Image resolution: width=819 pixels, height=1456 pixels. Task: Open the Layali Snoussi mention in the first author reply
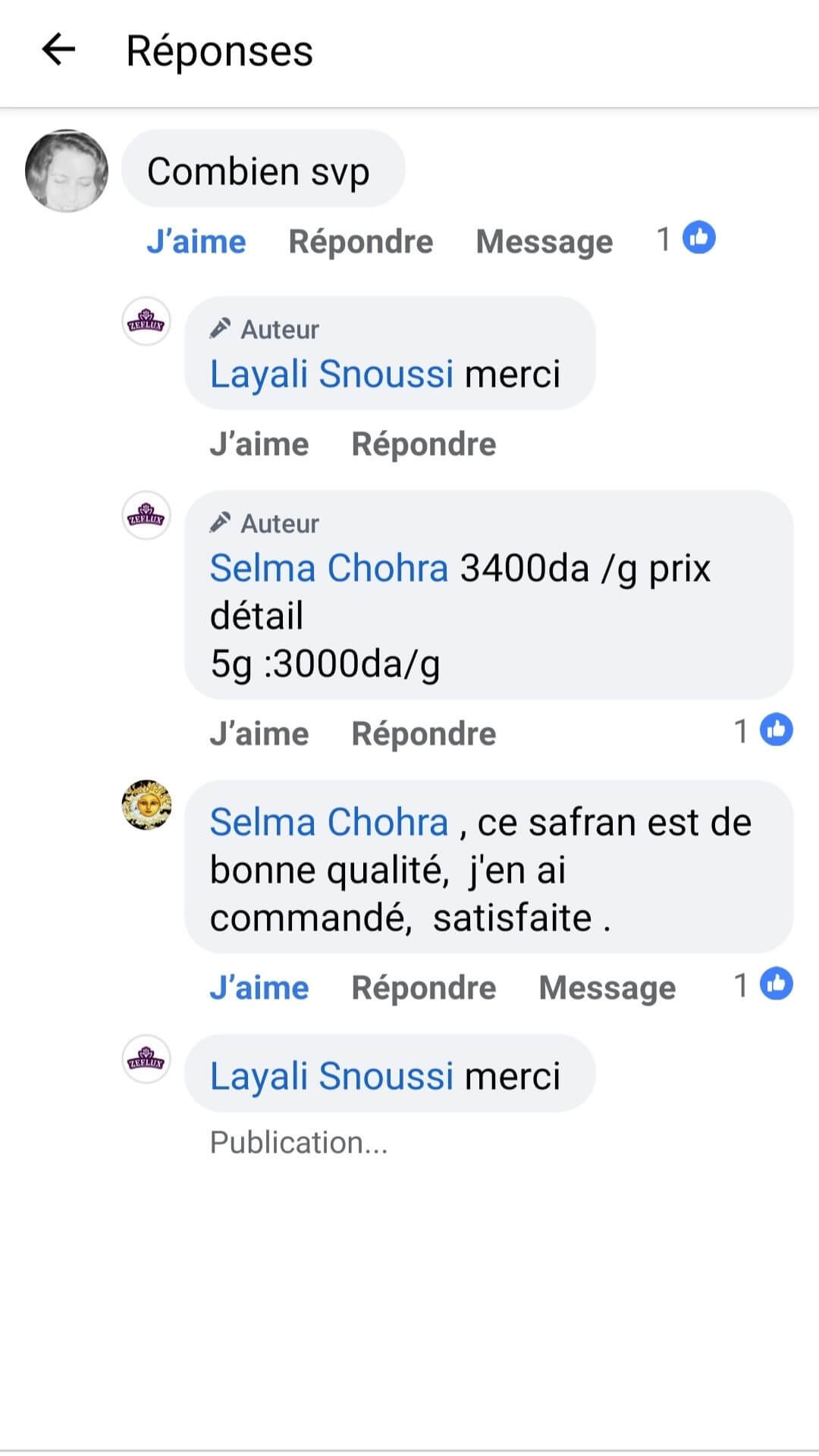pos(331,374)
